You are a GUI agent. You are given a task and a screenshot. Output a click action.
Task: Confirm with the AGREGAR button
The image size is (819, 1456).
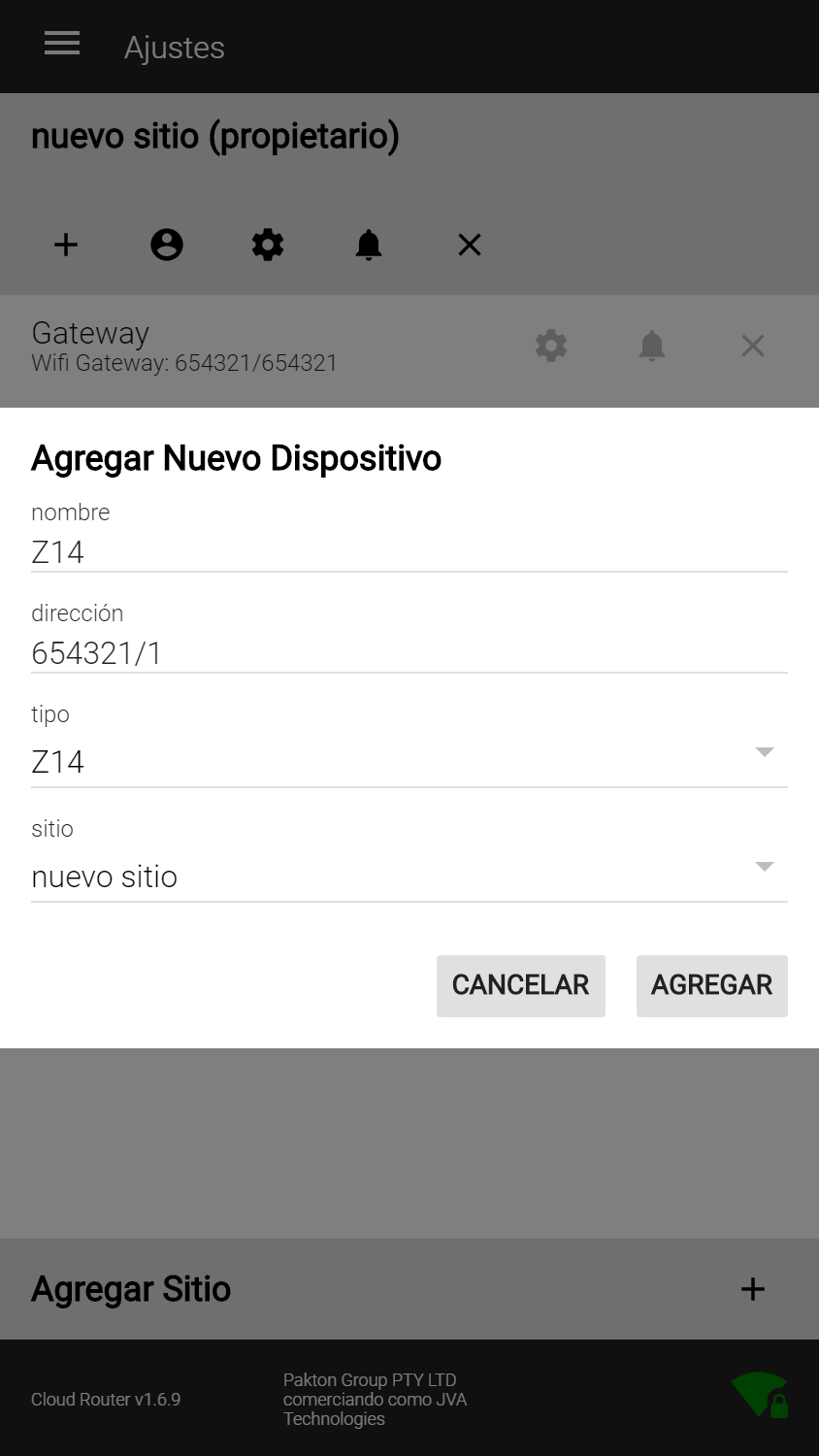click(x=712, y=986)
